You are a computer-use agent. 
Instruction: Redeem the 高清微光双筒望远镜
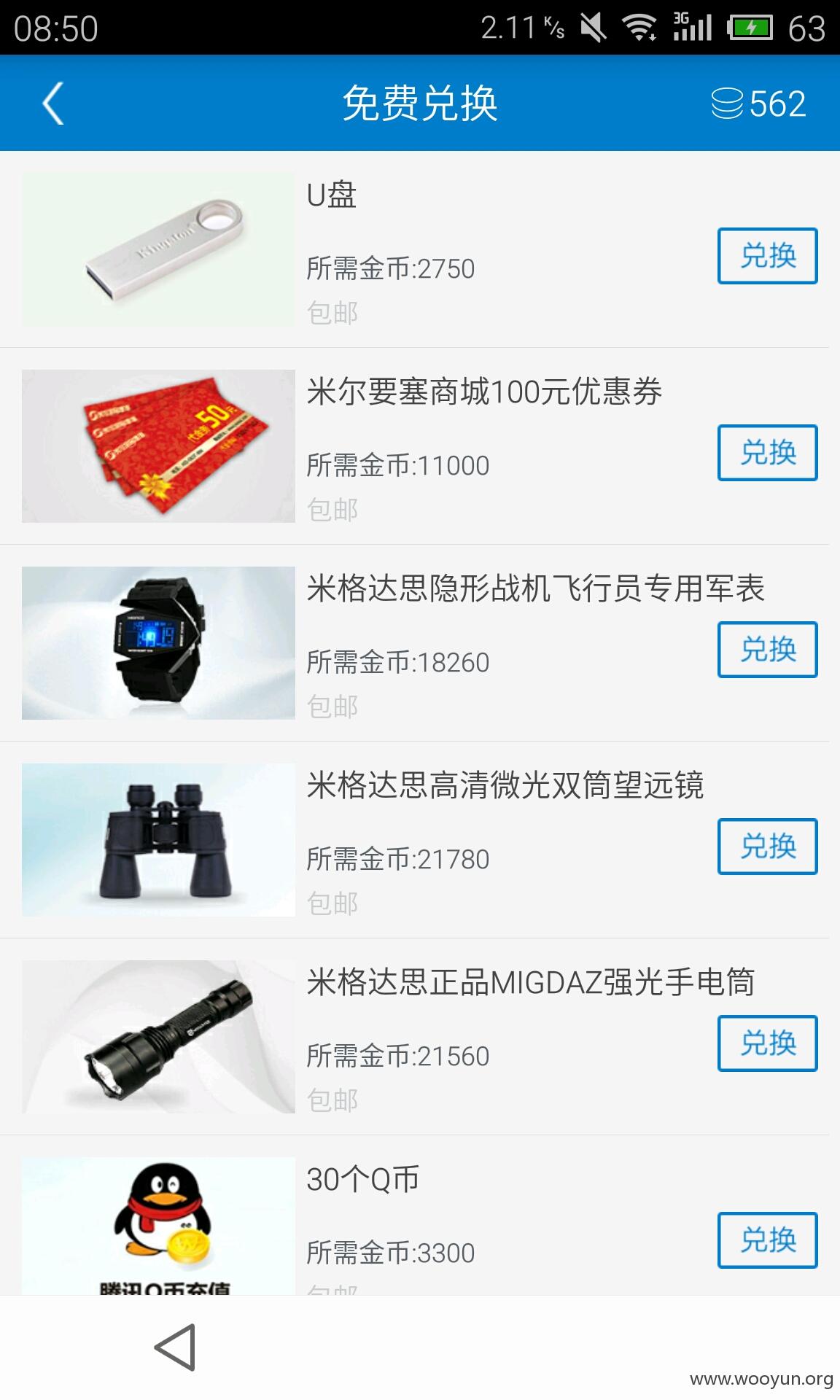point(767,847)
